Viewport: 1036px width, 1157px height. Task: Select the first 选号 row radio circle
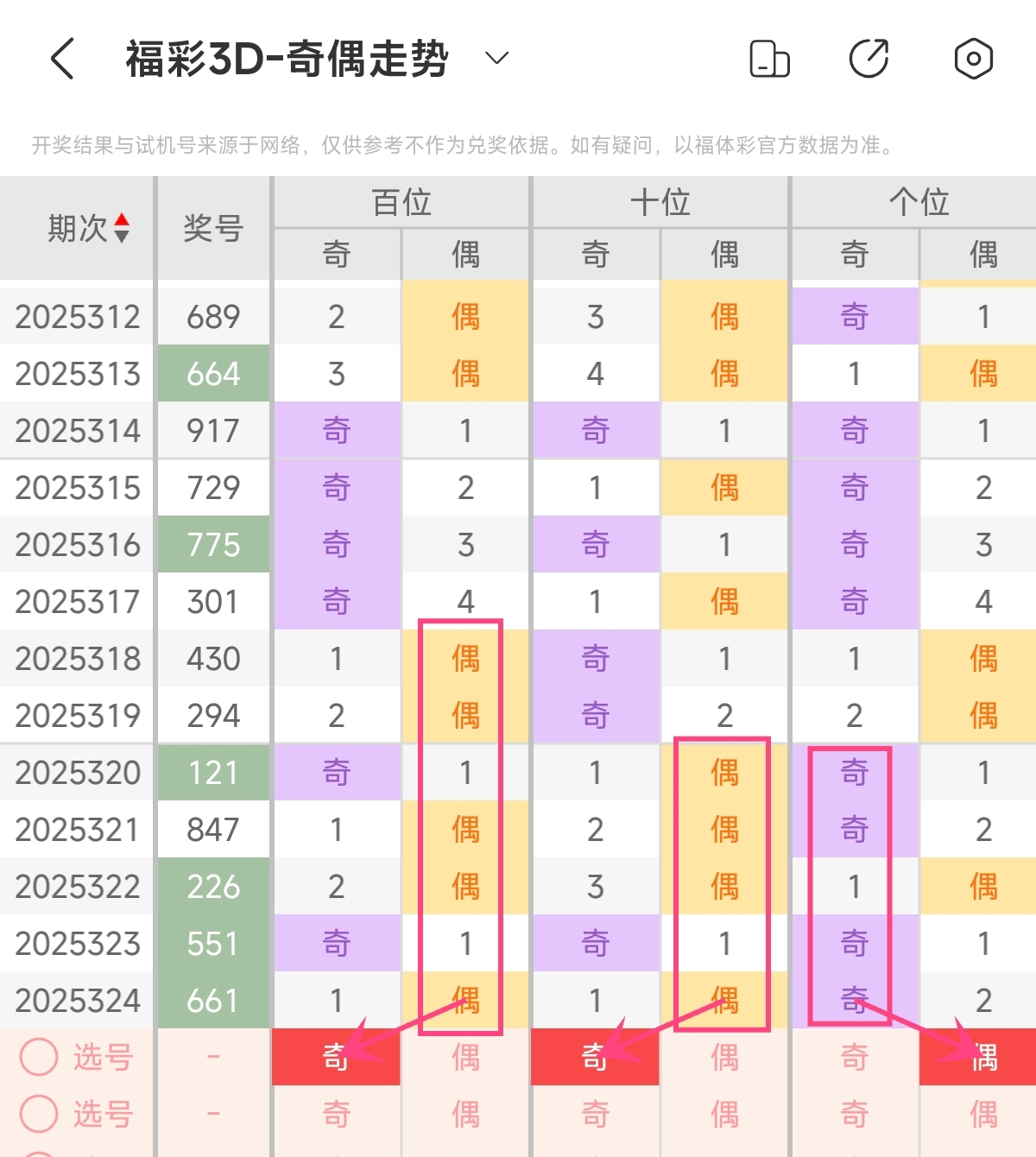point(39,1057)
